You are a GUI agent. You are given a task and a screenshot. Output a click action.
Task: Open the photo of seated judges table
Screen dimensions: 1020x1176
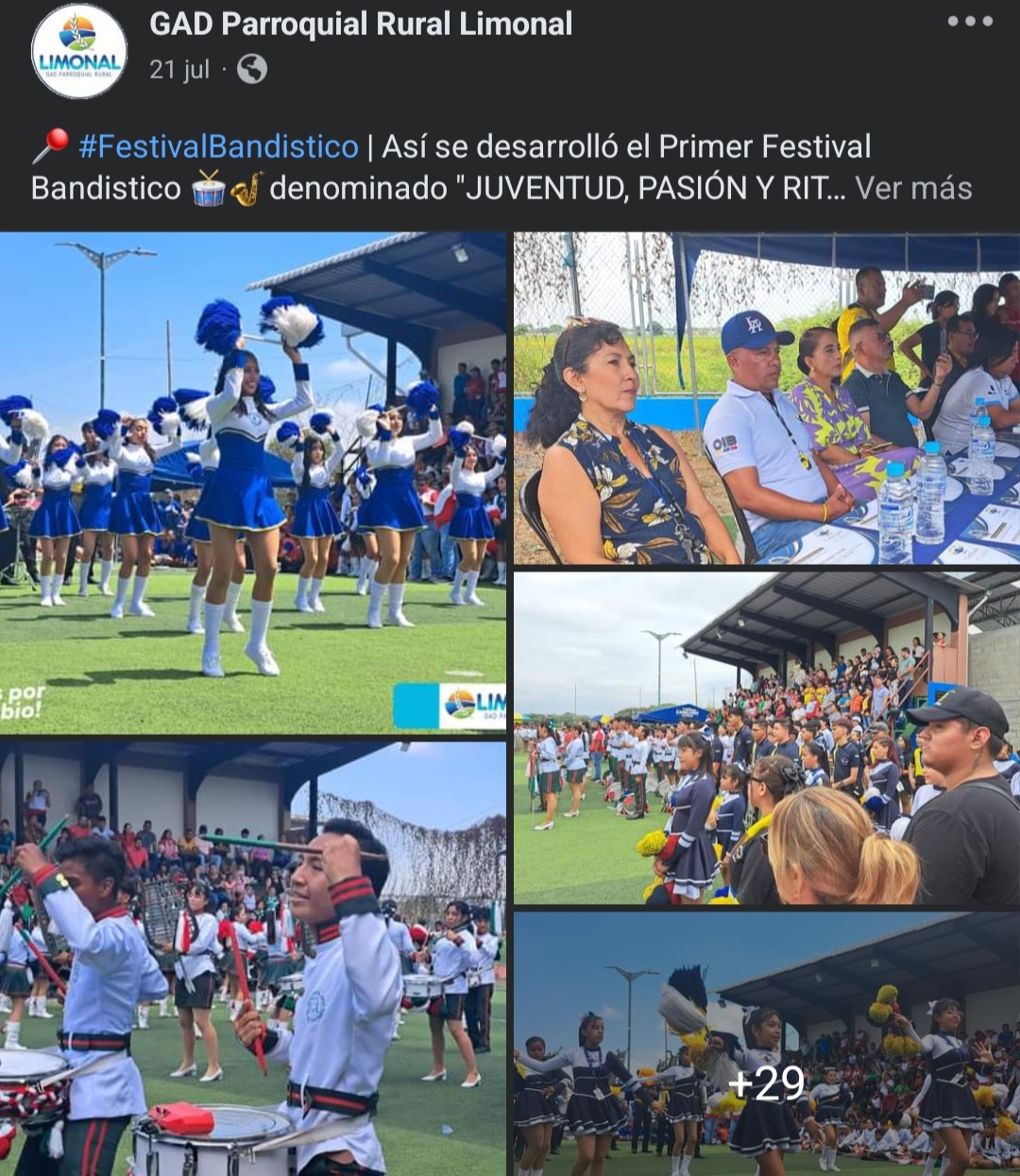point(767,399)
